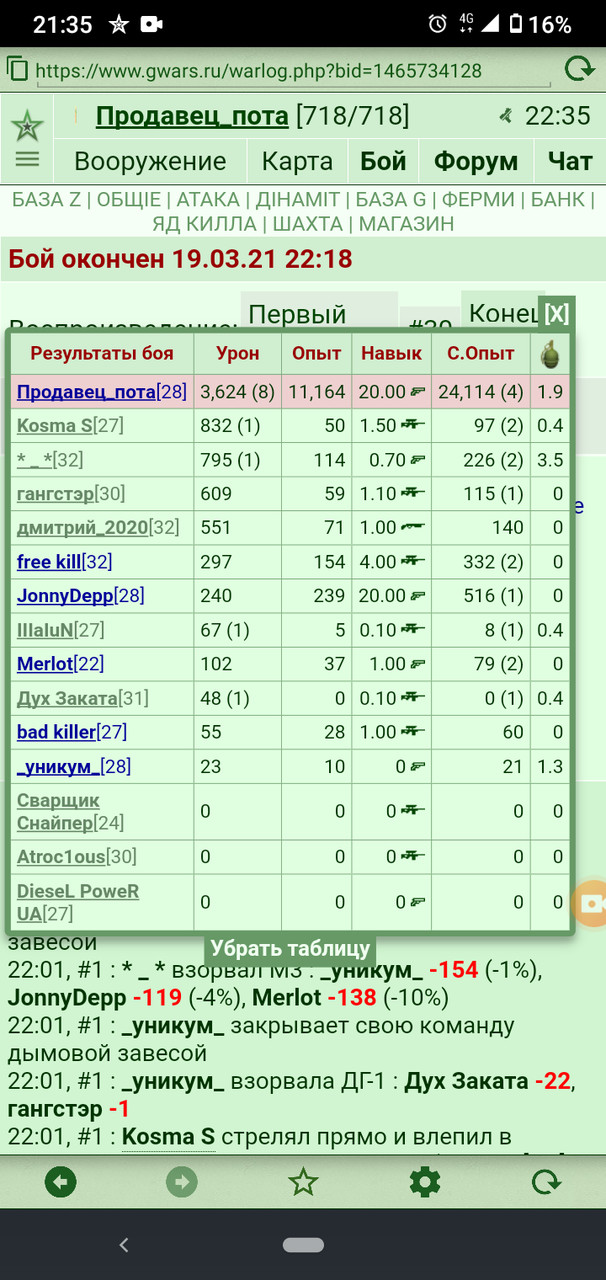This screenshot has width=606, height=1280.
Task: Open bad killer player link
Action: point(56,732)
